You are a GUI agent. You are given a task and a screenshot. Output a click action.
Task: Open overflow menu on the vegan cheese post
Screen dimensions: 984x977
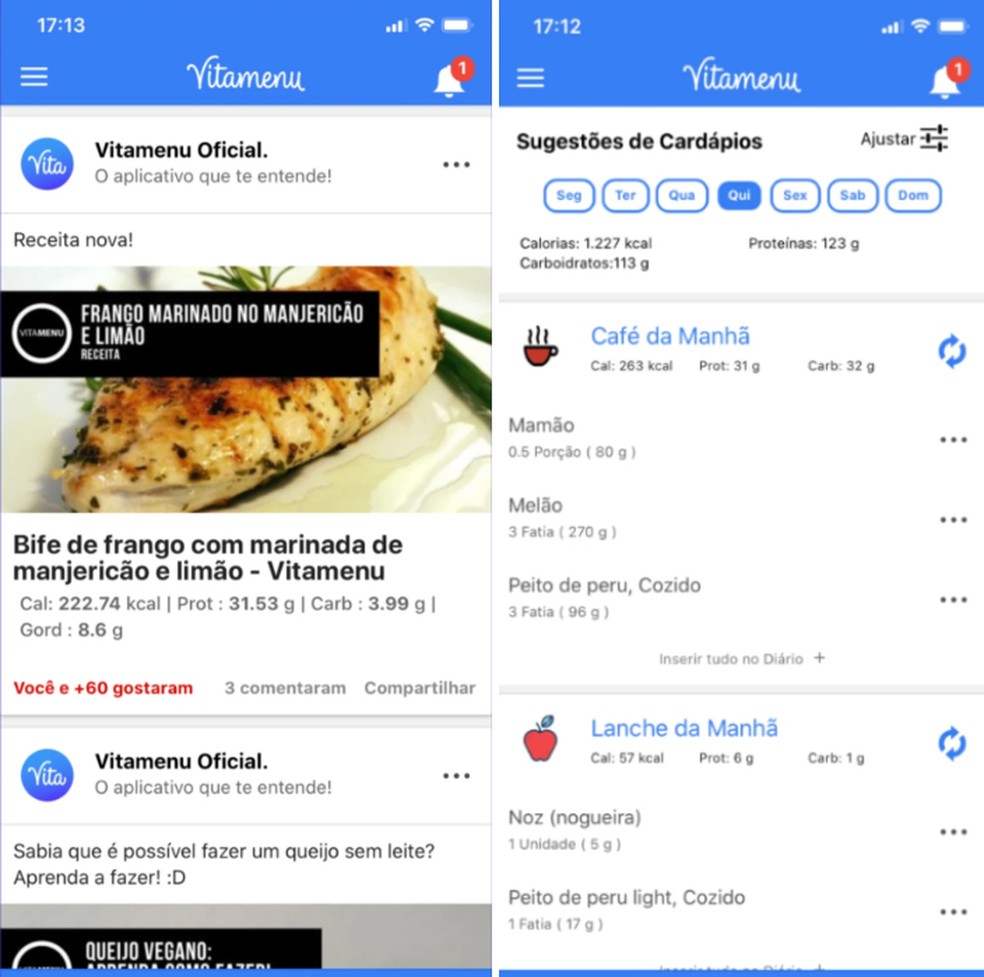click(x=456, y=776)
